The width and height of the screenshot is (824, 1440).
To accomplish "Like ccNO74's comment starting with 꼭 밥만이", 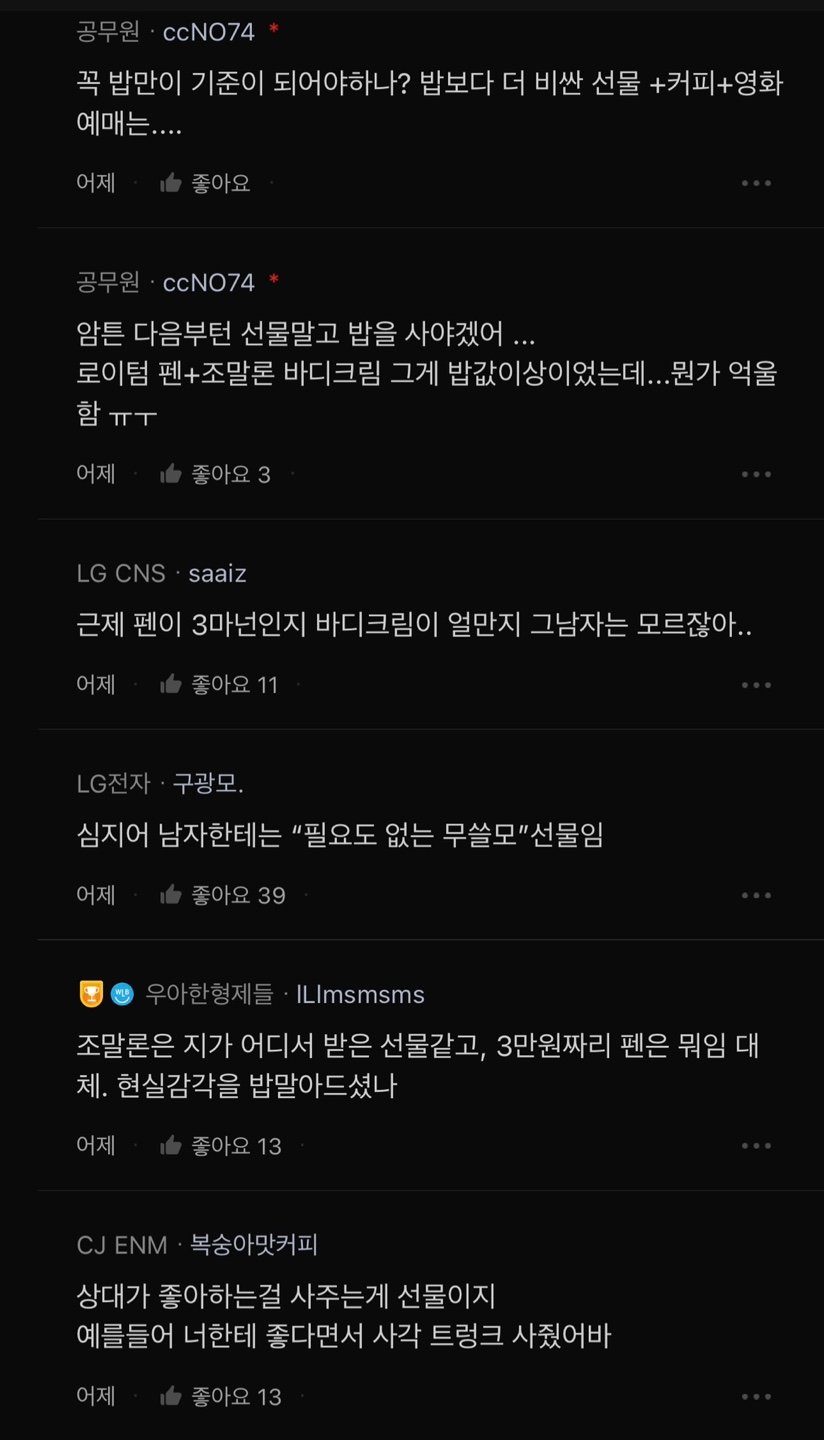I will click(205, 183).
